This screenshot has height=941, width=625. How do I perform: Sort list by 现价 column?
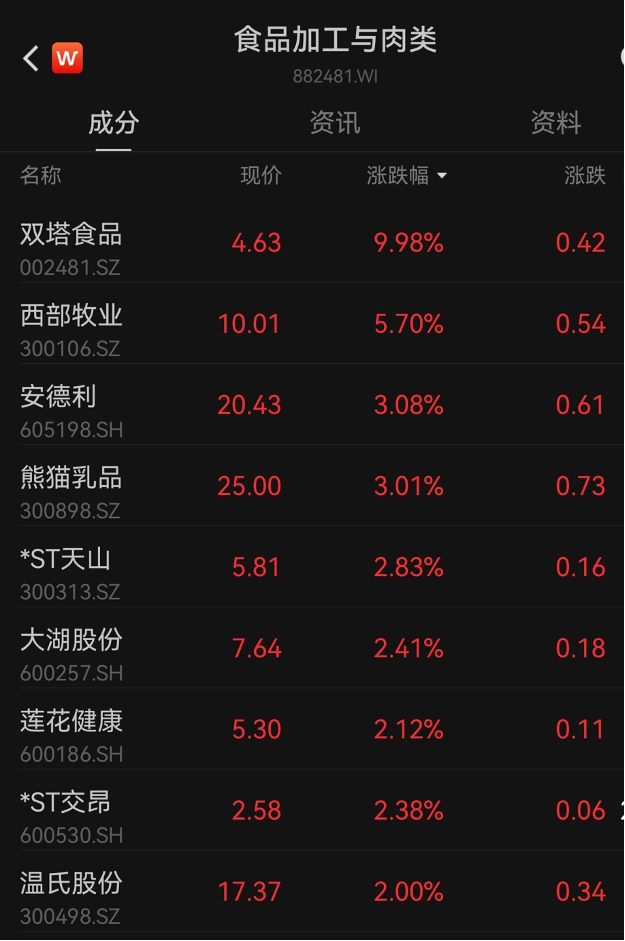click(261, 176)
